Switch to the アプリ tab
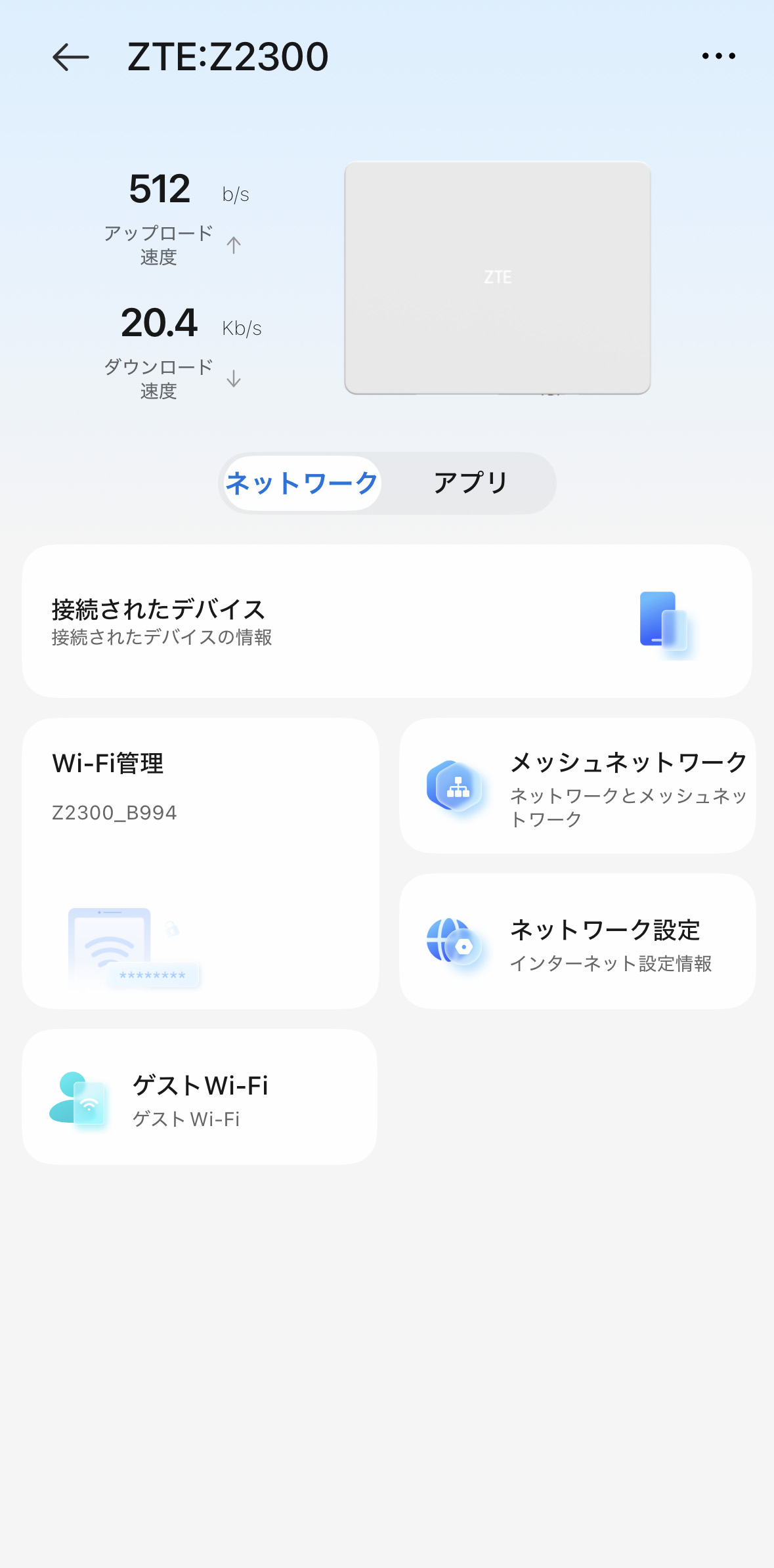Screen dimensions: 774x1568 pyautogui.click(x=470, y=483)
